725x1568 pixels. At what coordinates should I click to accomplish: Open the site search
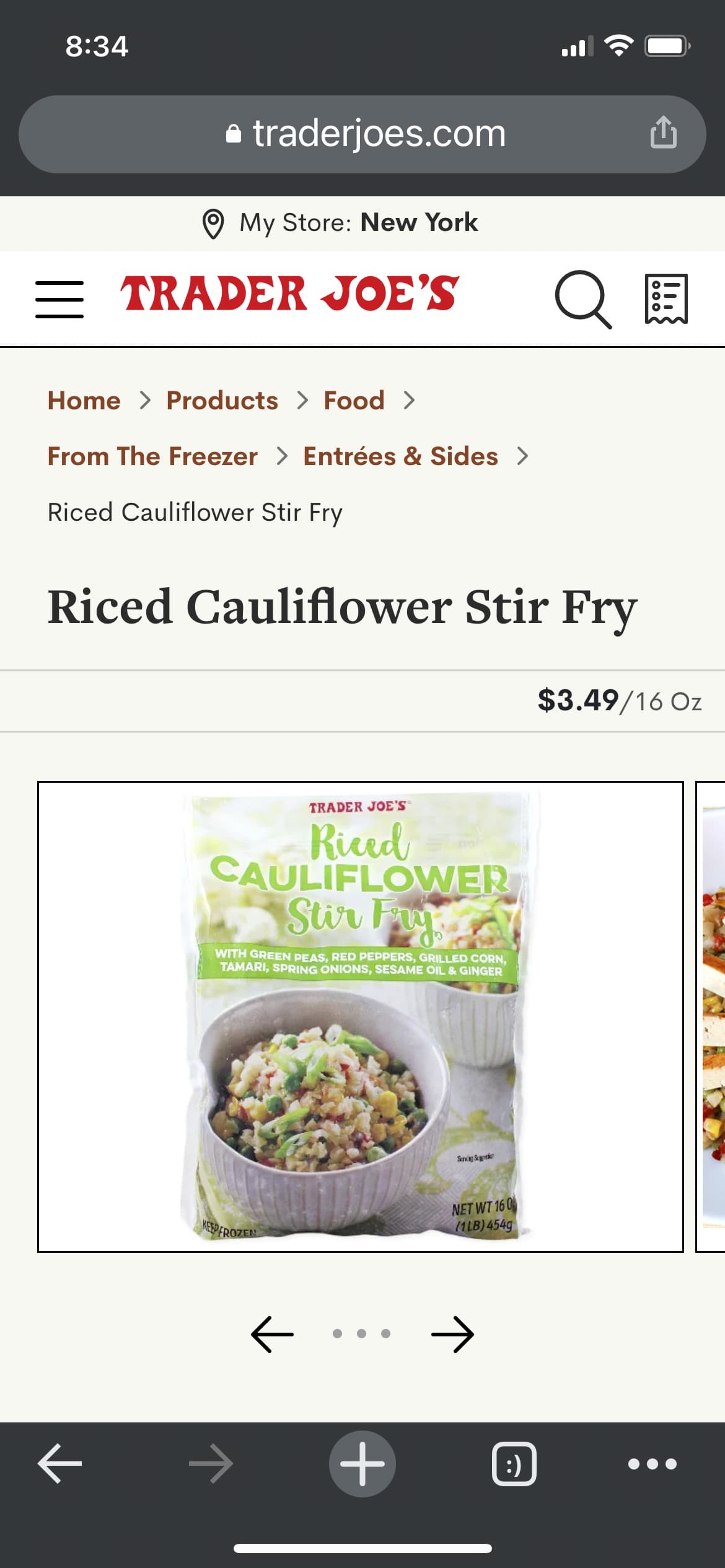582,299
